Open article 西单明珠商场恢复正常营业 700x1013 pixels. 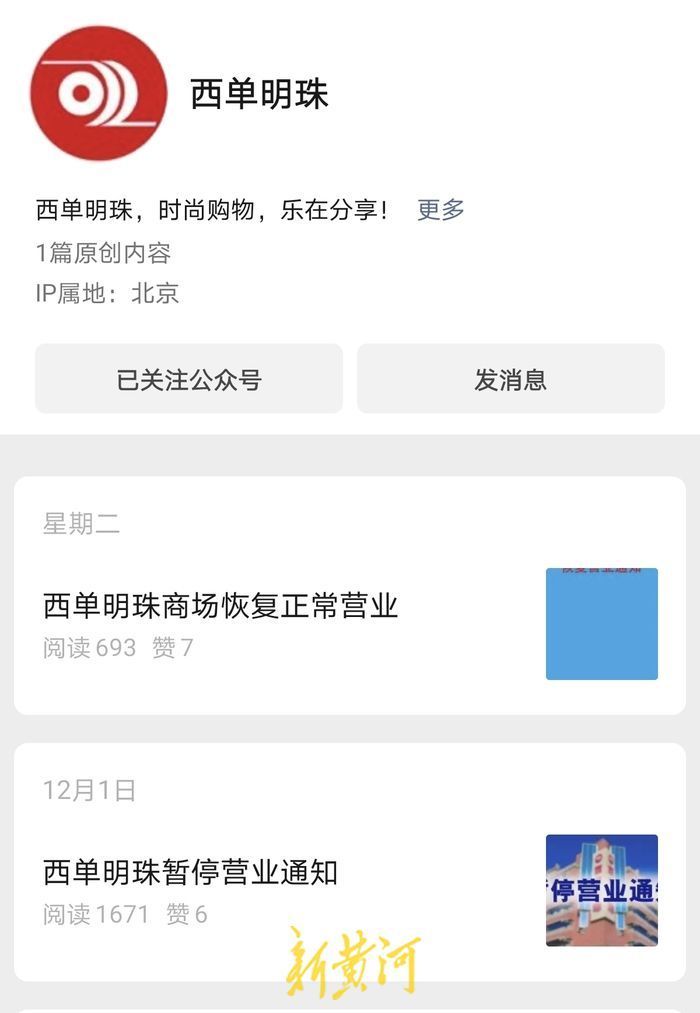click(221, 606)
